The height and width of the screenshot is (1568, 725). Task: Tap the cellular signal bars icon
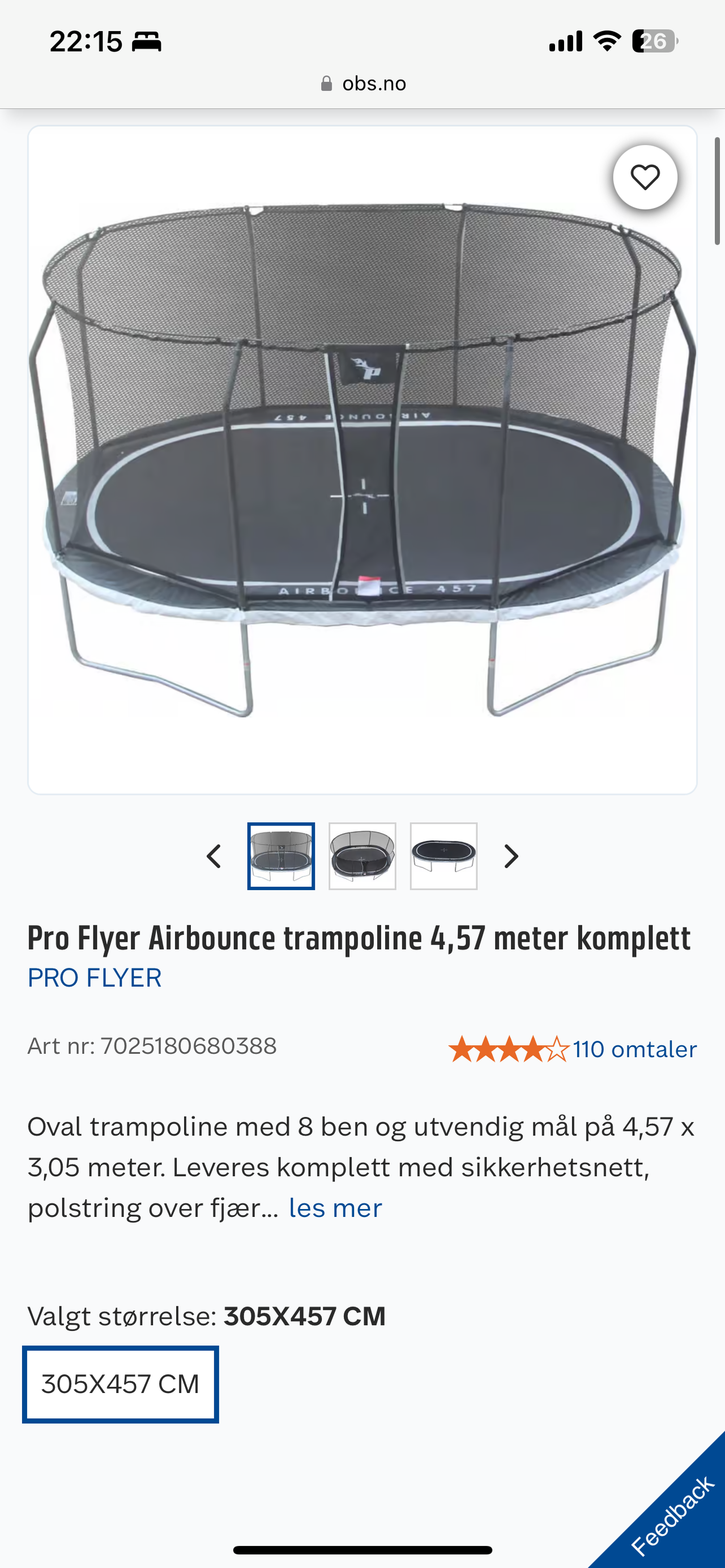pyautogui.click(x=564, y=41)
